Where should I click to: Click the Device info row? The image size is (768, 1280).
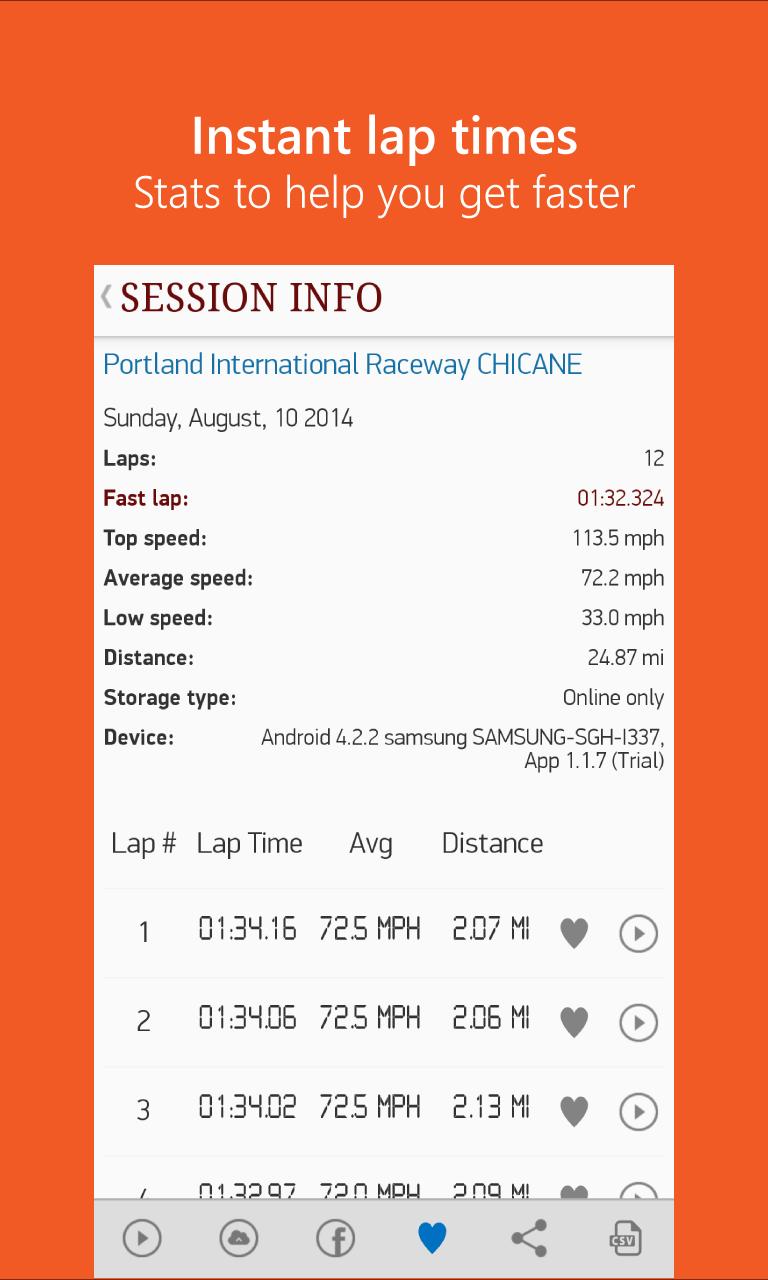pyautogui.click(x=384, y=748)
